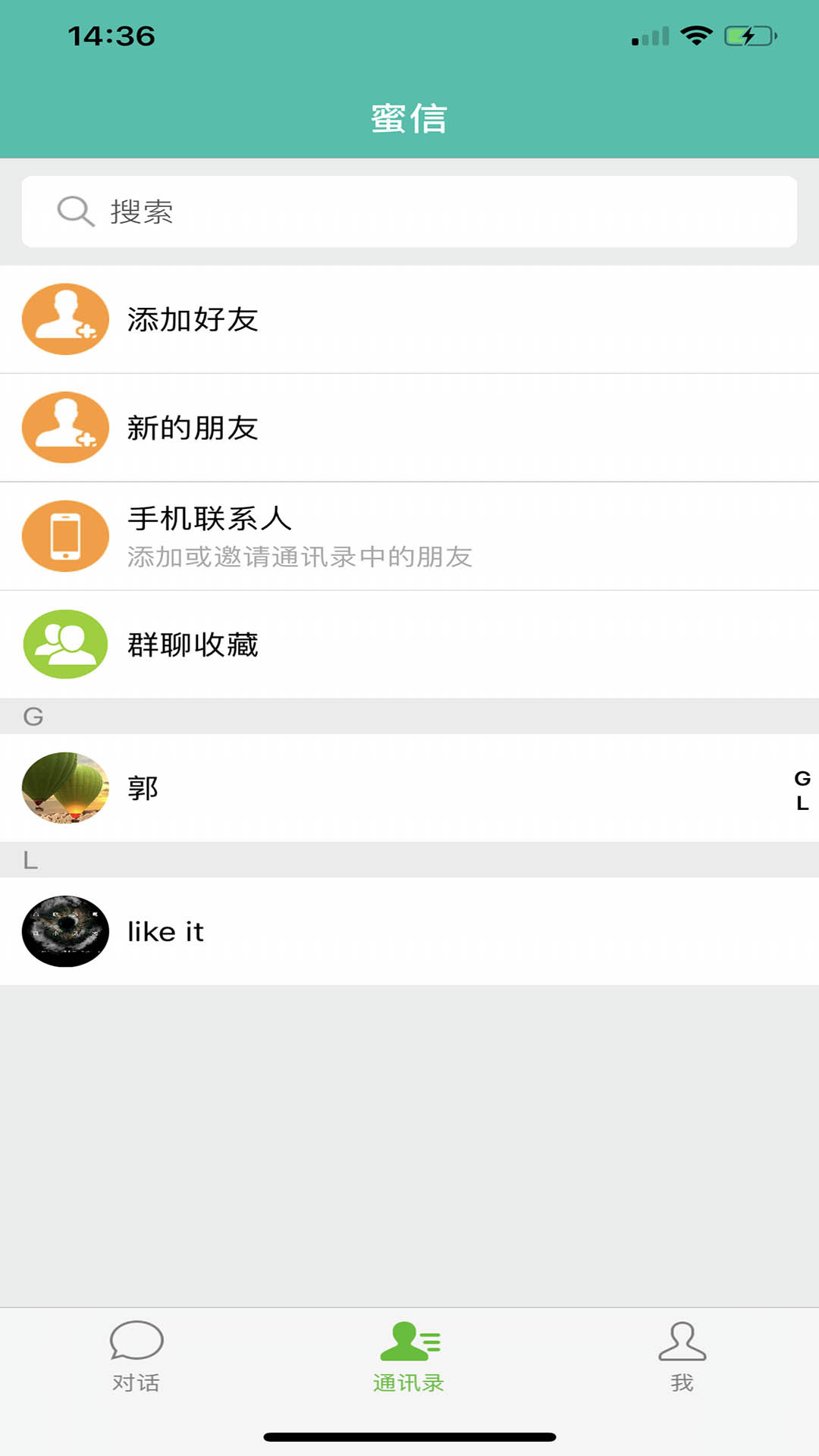Tap the 搜索 search field
This screenshot has width=819, height=1456.
pyautogui.click(x=409, y=212)
